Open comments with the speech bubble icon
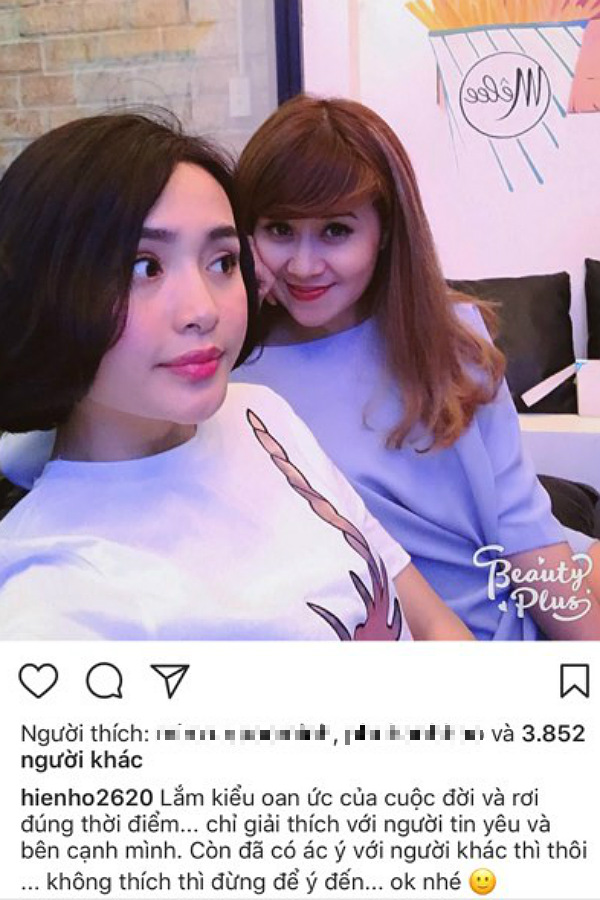The image size is (600, 900). pos(104,680)
